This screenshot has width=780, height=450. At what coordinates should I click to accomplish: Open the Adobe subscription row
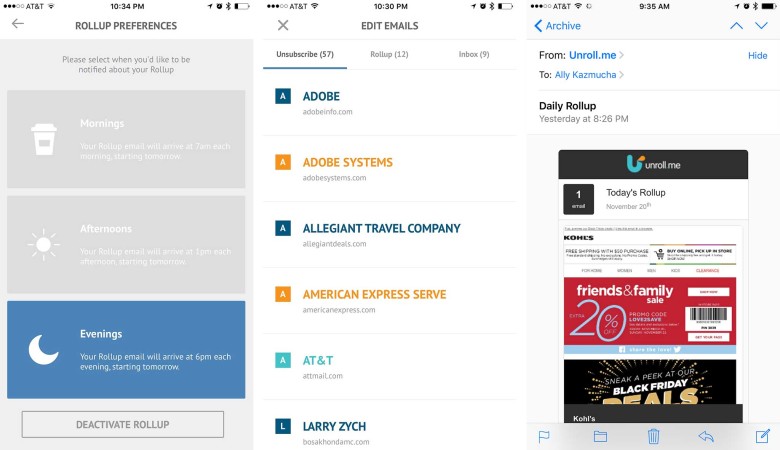pyautogui.click(x=390, y=102)
